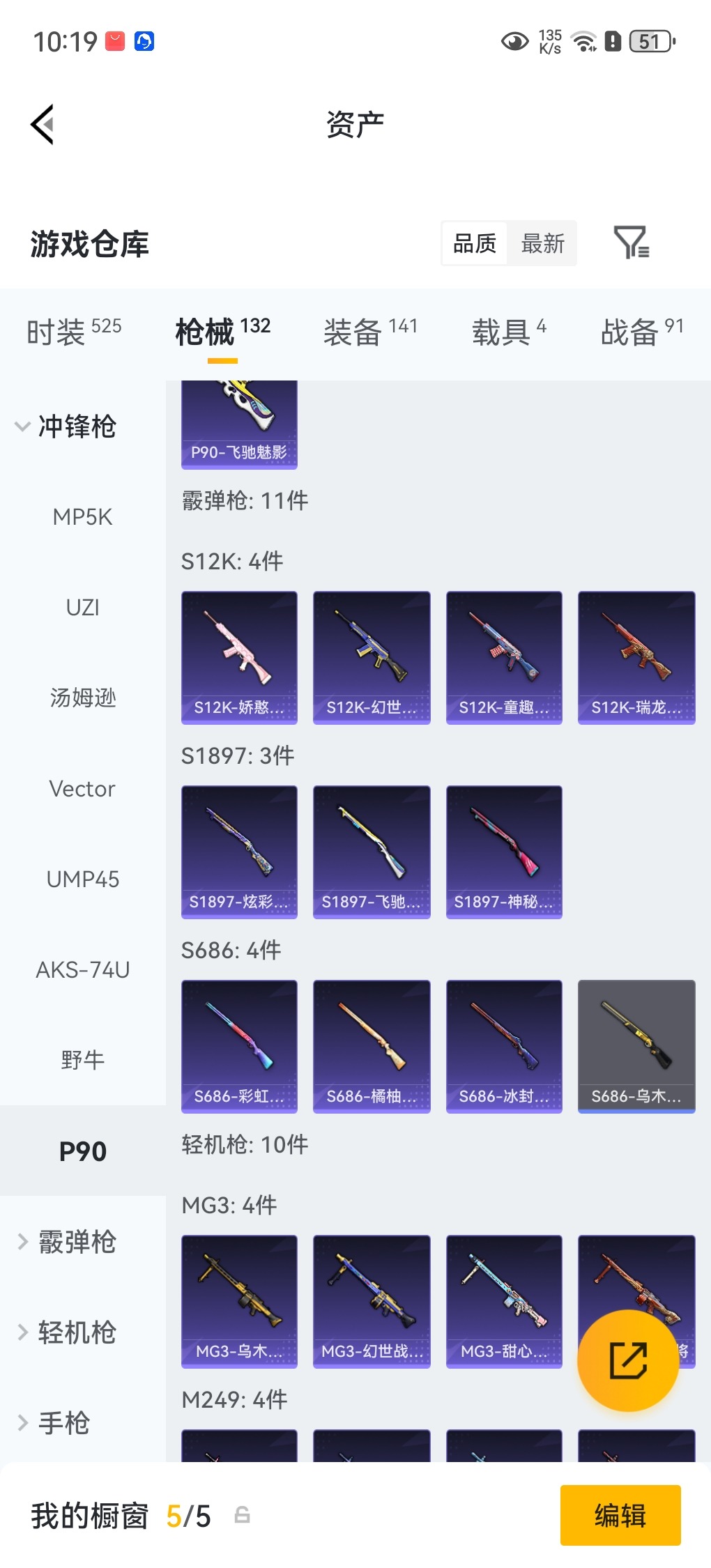The height and width of the screenshot is (1568, 711).
Task: Tap the Wi-Fi icon in status bar
Action: coord(583,40)
